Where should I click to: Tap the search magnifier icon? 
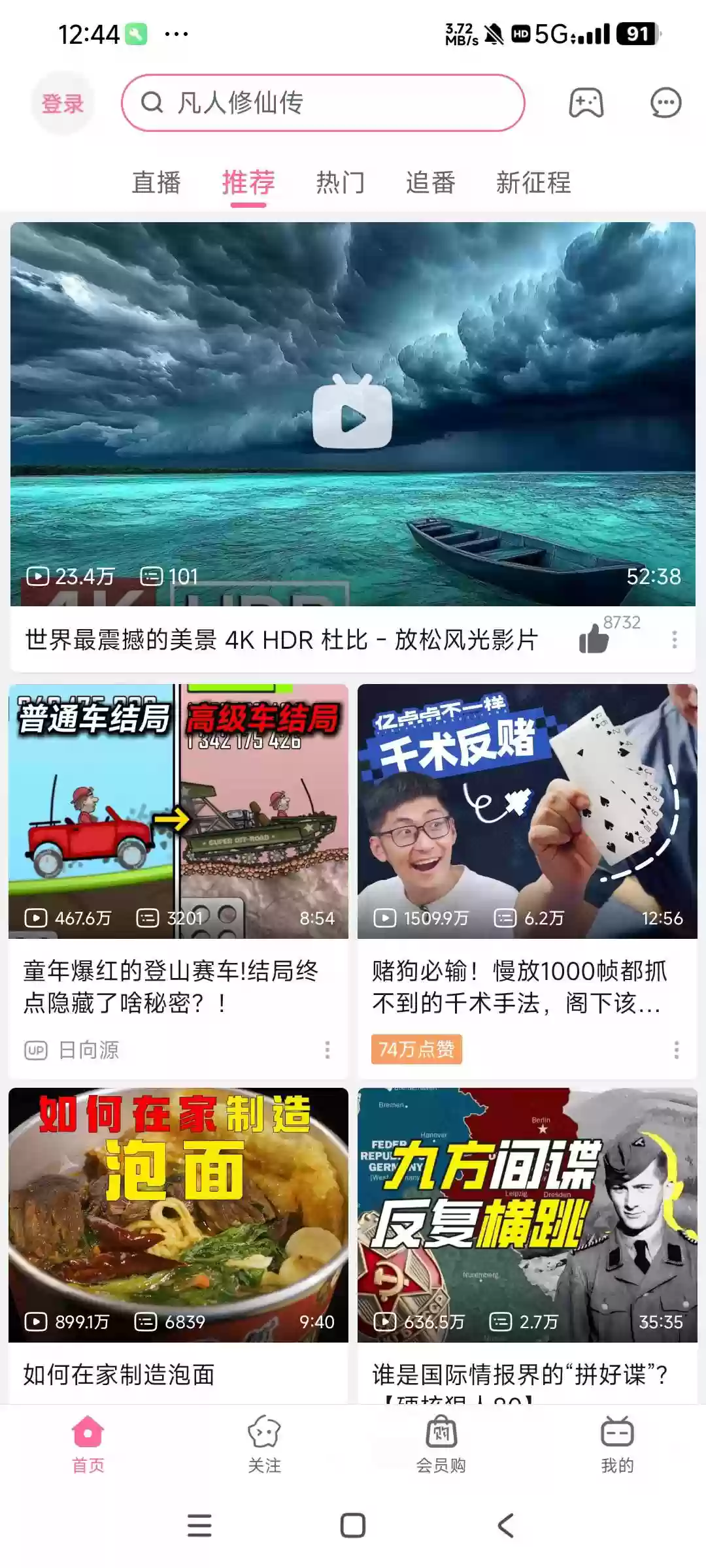[152, 103]
